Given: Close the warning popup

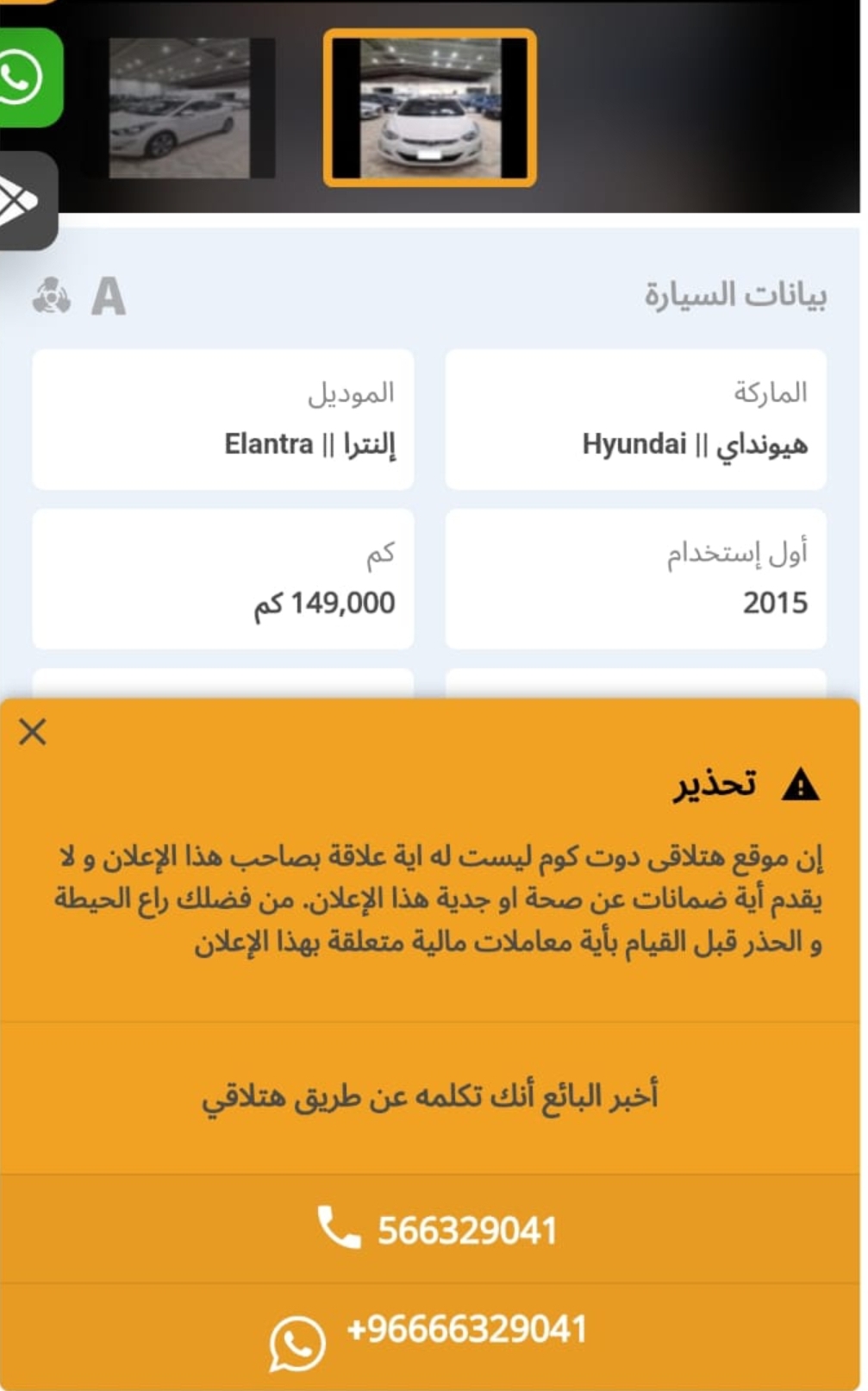Looking at the screenshot, I should tap(33, 732).
